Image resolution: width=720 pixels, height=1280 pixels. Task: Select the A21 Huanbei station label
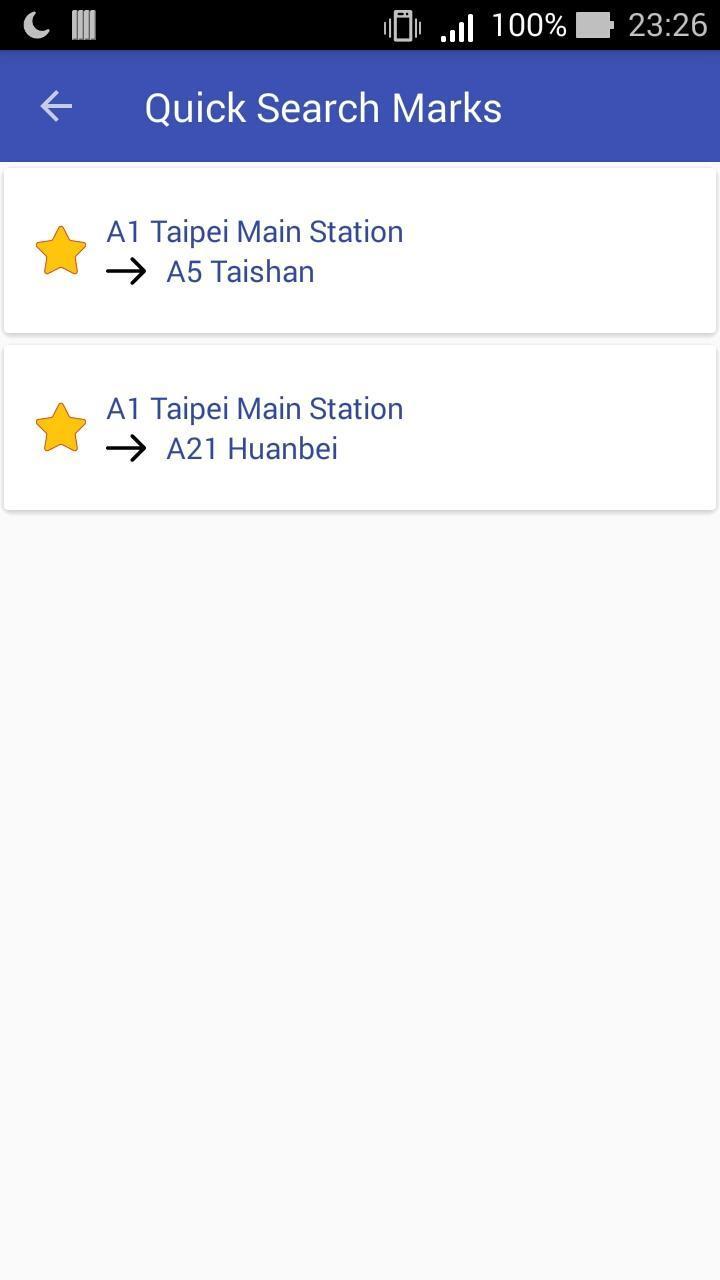tap(251, 449)
